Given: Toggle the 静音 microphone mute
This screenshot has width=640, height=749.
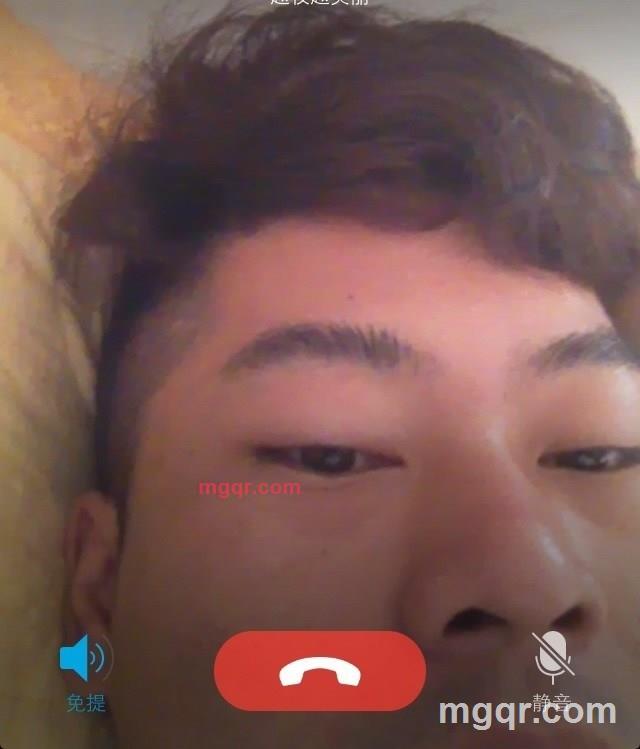Looking at the screenshot, I should [551, 658].
